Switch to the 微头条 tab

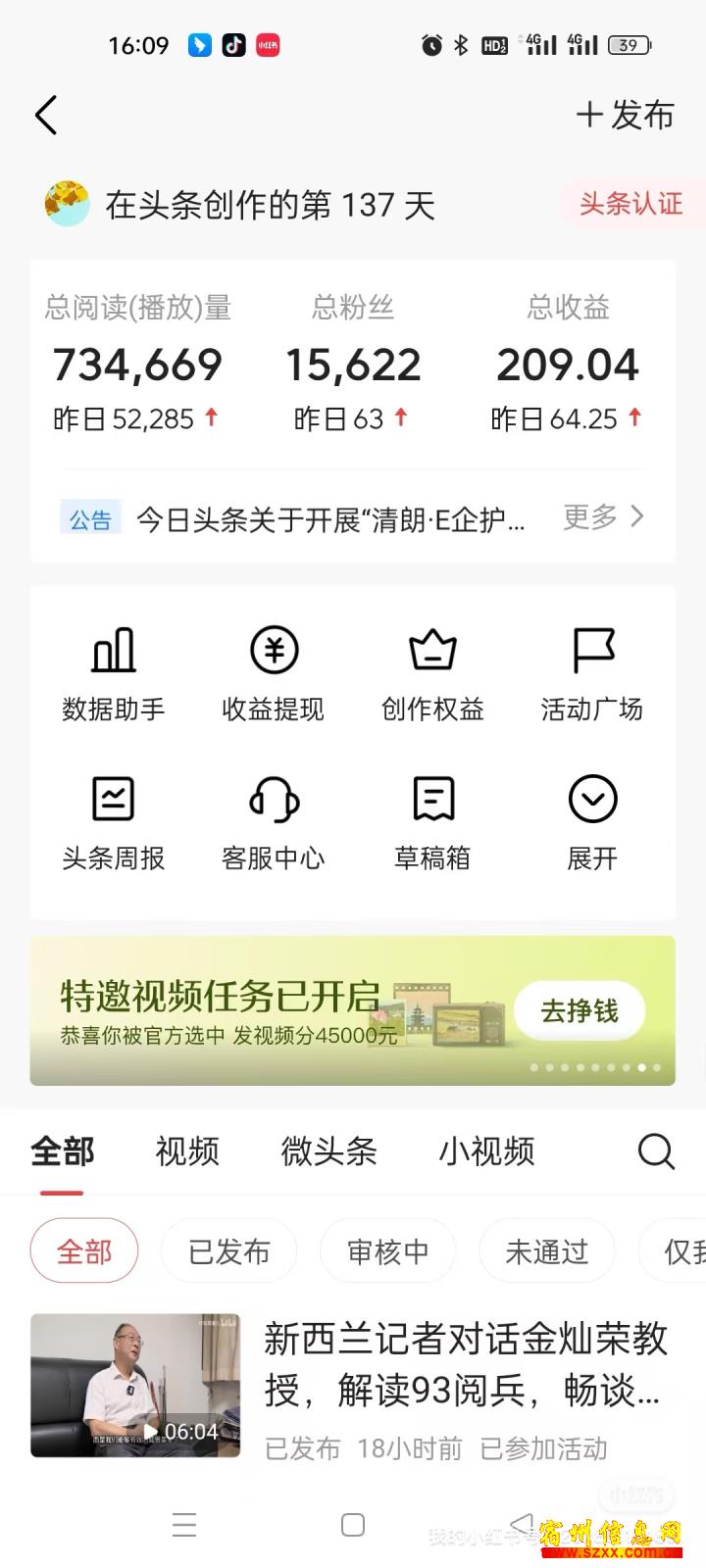click(x=328, y=1151)
